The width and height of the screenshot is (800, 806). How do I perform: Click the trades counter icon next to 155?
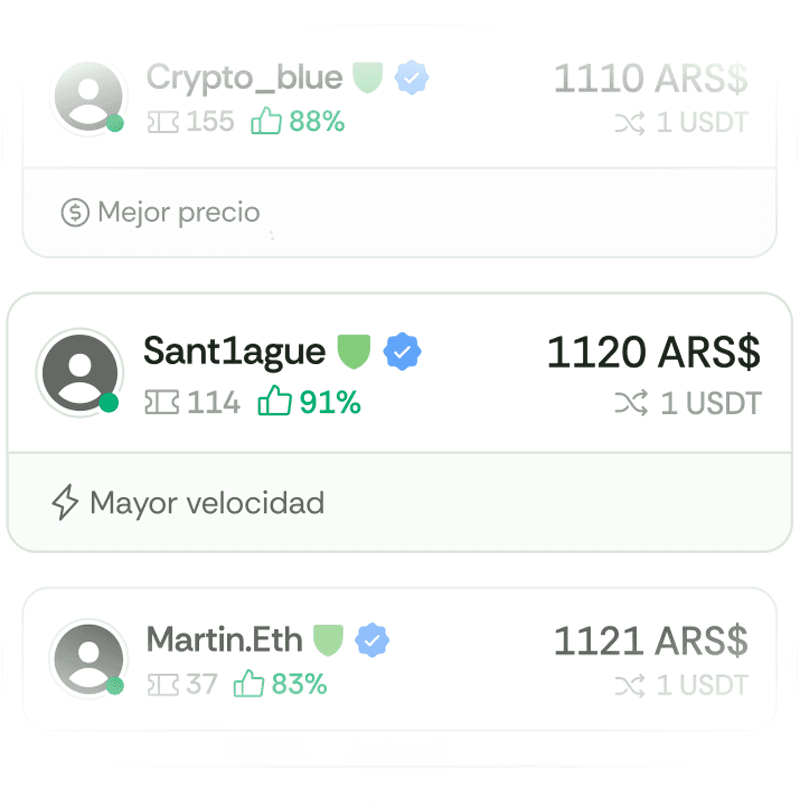[x=162, y=122]
